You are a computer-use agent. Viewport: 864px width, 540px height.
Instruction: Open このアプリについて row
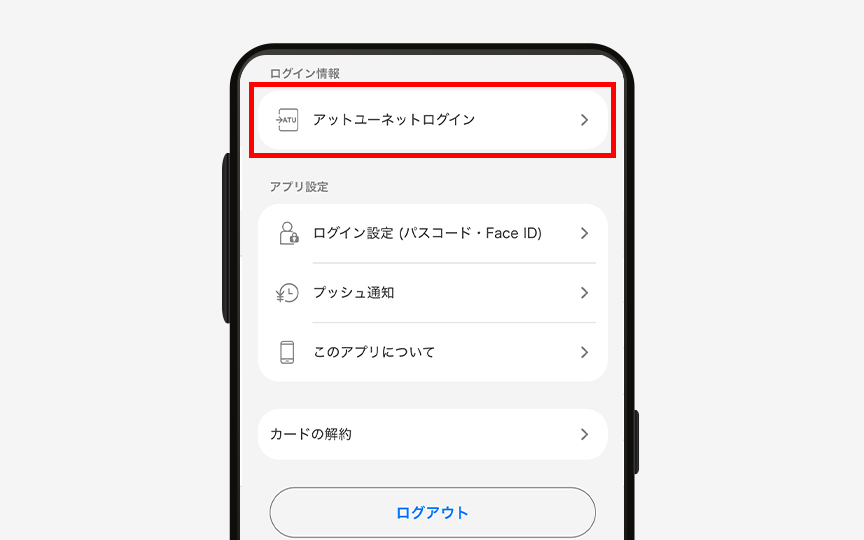click(432, 352)
